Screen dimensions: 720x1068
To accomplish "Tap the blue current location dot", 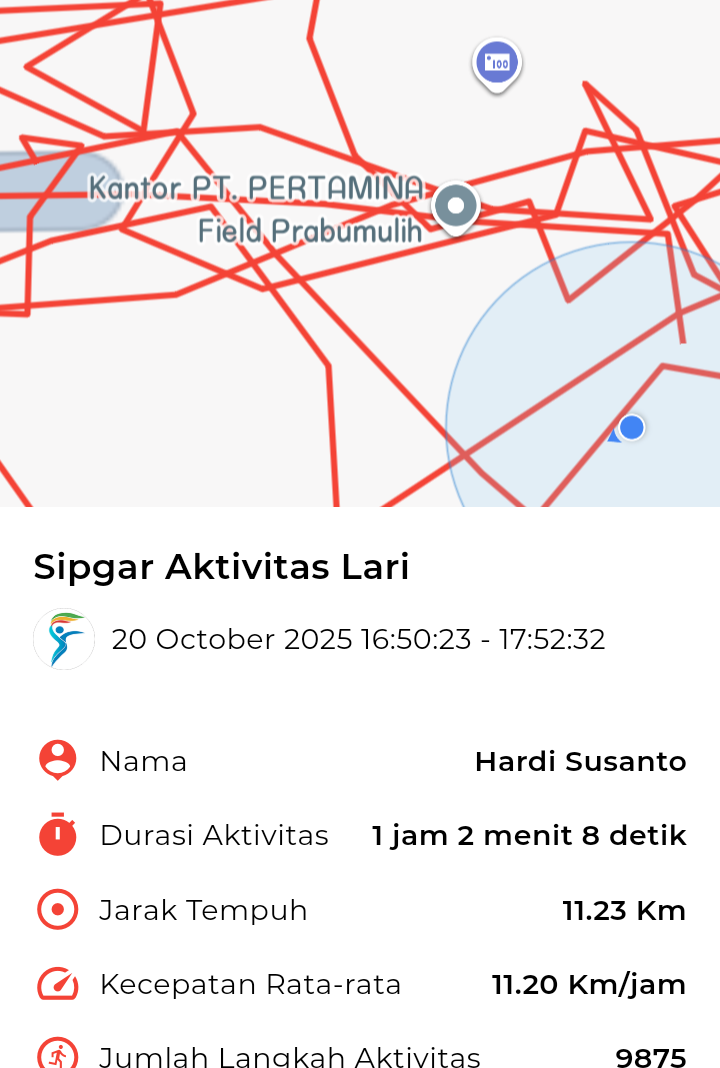I will pos(631,428).
